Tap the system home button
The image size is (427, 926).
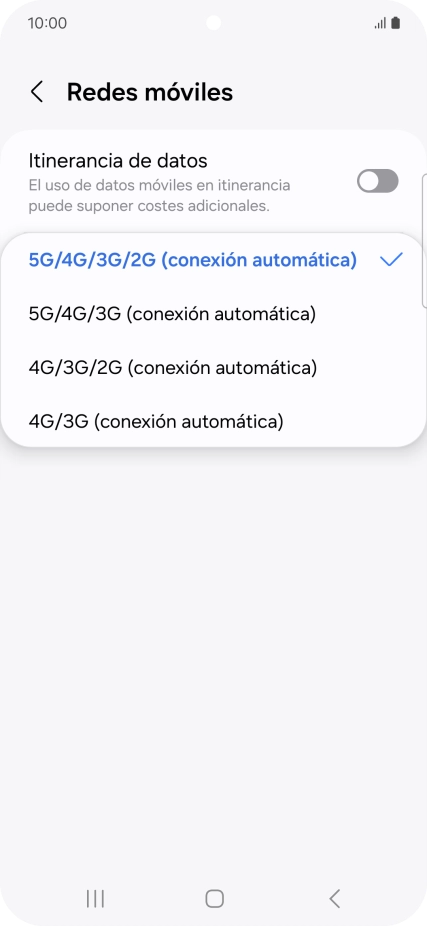tap(214, 898)
